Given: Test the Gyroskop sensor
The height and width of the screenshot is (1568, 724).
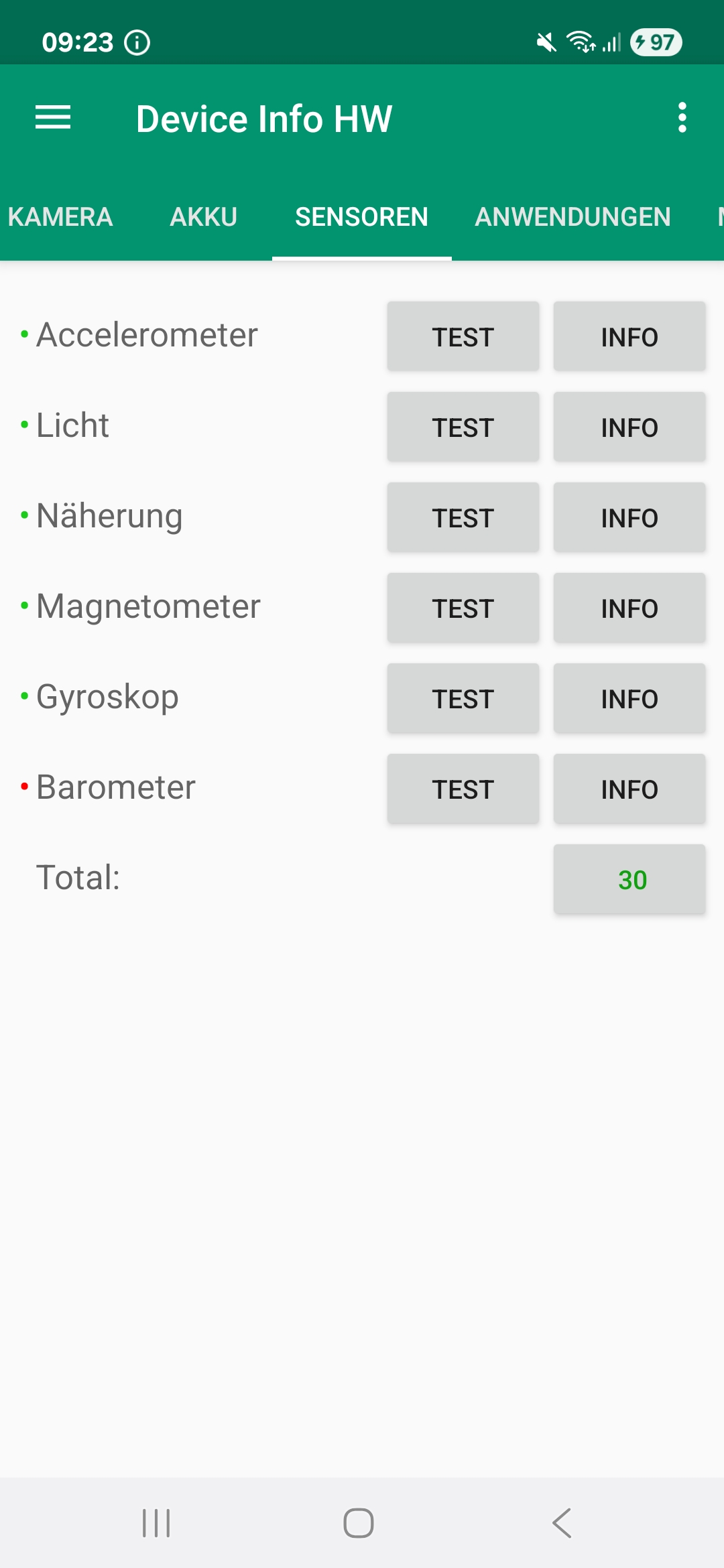Looking at the screenshot, I should [x=463, y=698].
